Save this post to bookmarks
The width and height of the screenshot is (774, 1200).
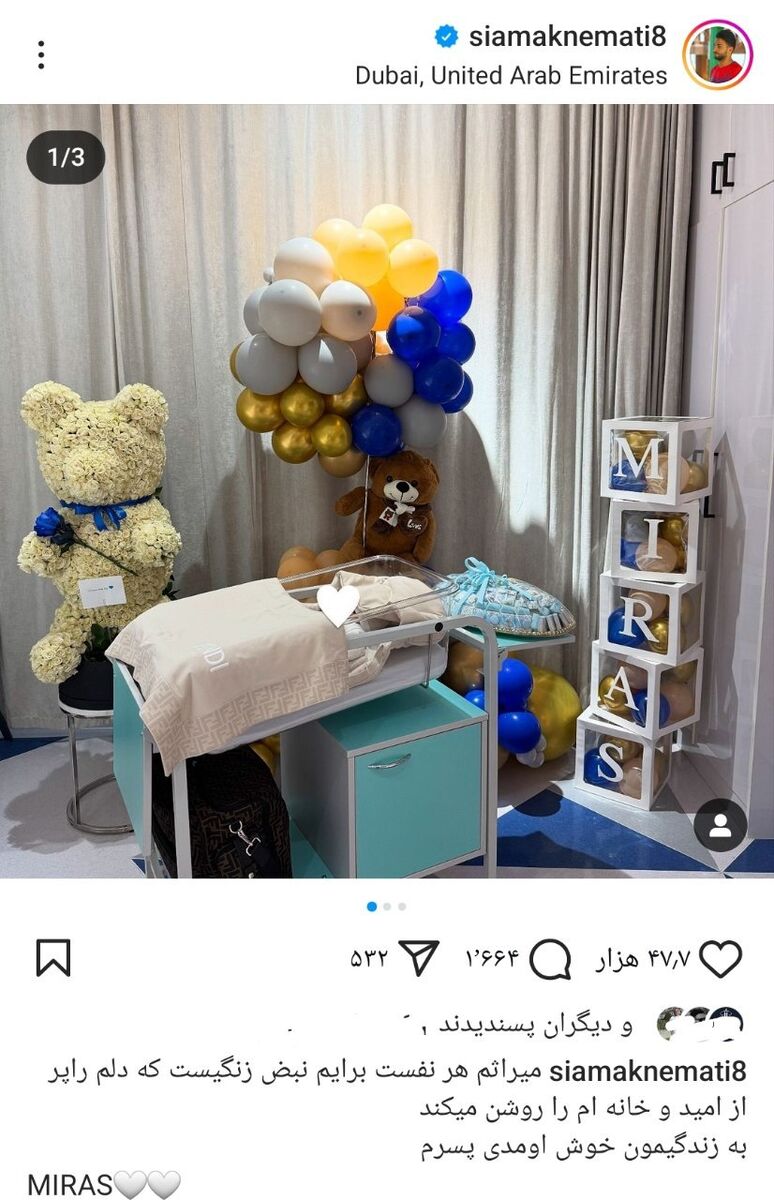(53, 959)
